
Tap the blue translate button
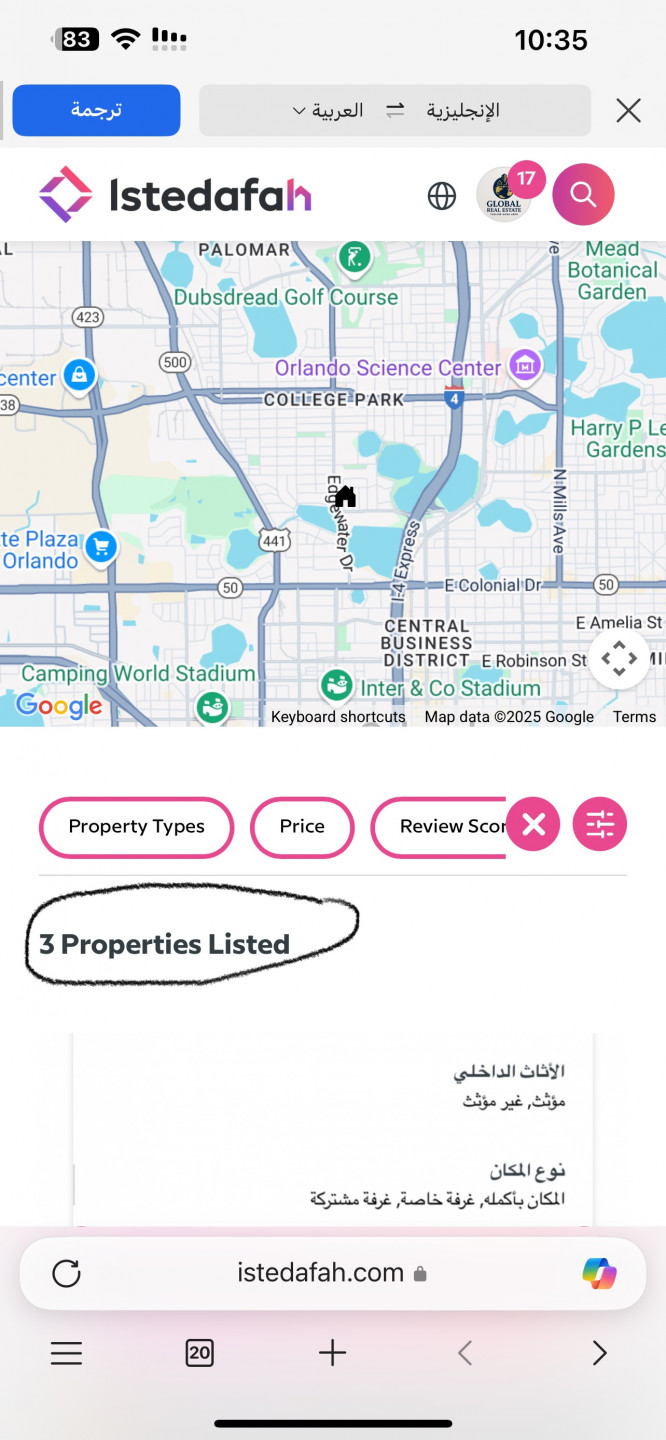(x=96, y=110)
